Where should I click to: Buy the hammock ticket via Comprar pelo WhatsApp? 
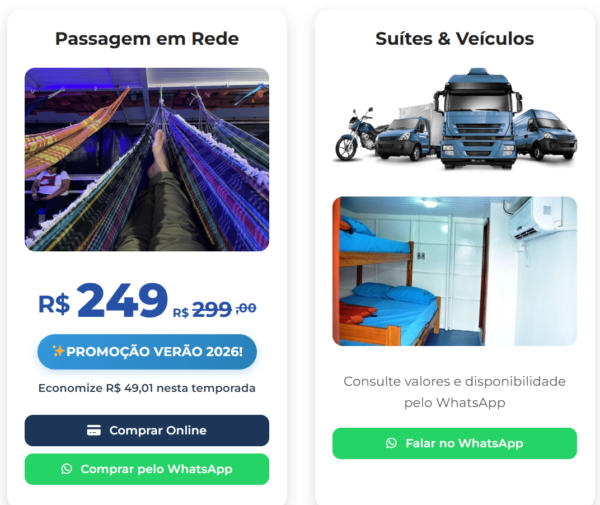(x=147, y=469)
